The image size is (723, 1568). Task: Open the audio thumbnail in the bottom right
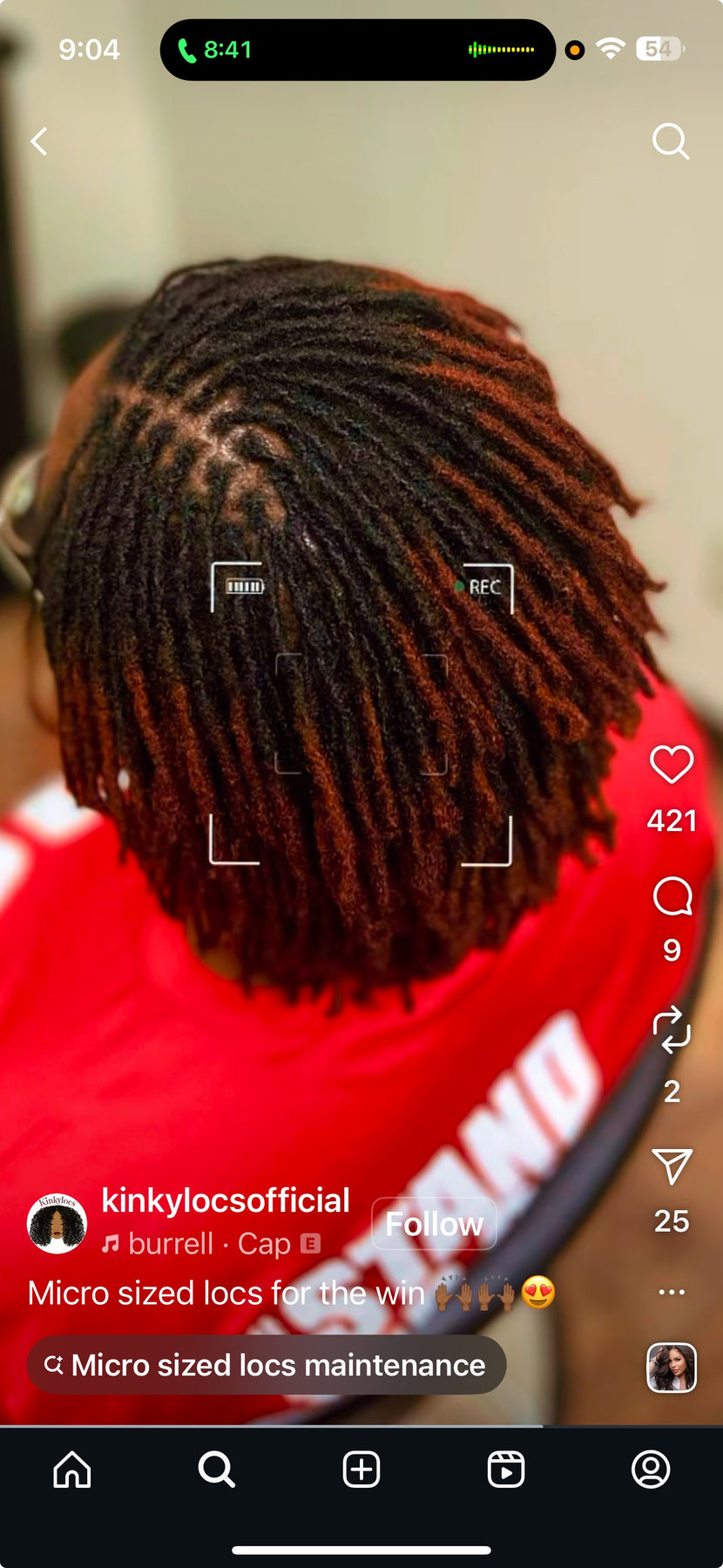pos(672,1368)
